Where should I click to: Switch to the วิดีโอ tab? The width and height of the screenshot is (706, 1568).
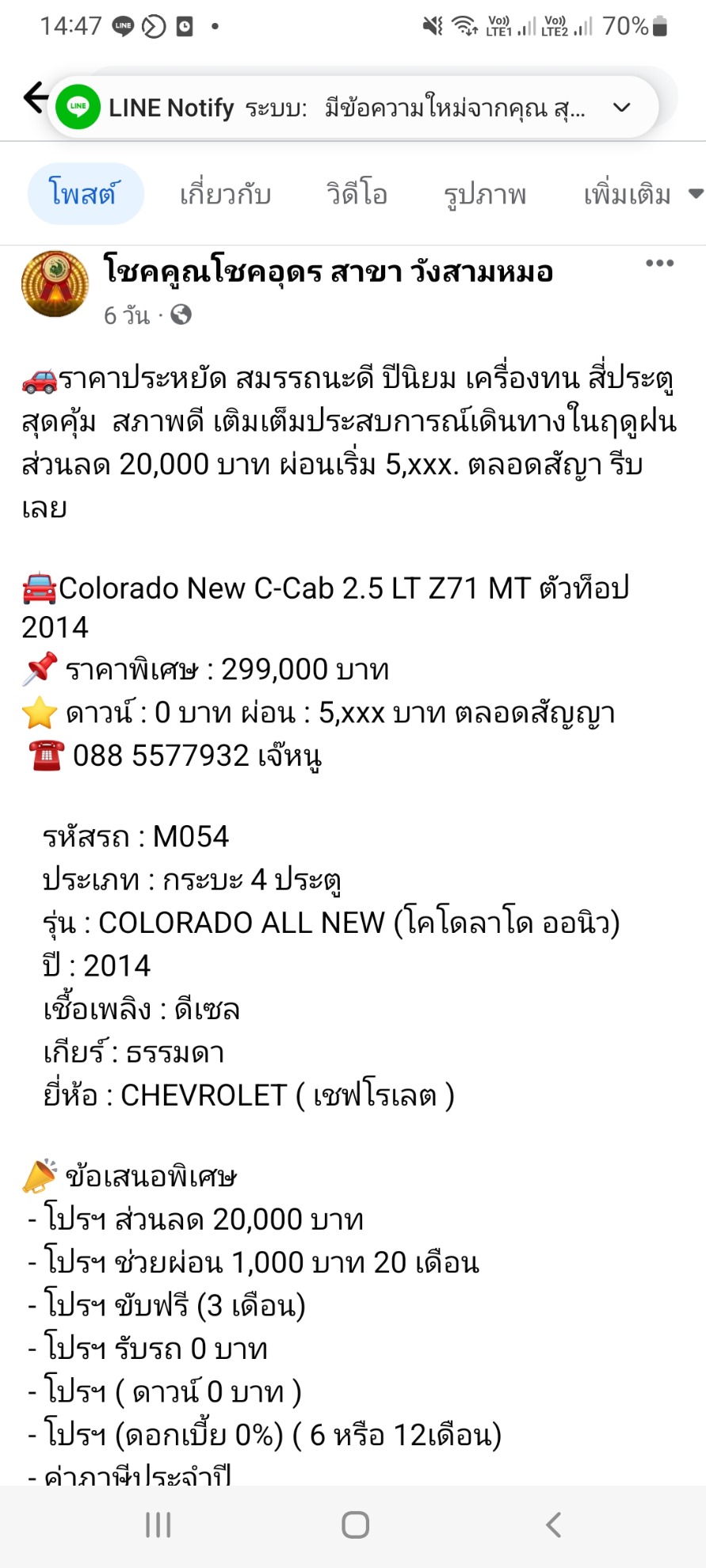pos(357,194)
